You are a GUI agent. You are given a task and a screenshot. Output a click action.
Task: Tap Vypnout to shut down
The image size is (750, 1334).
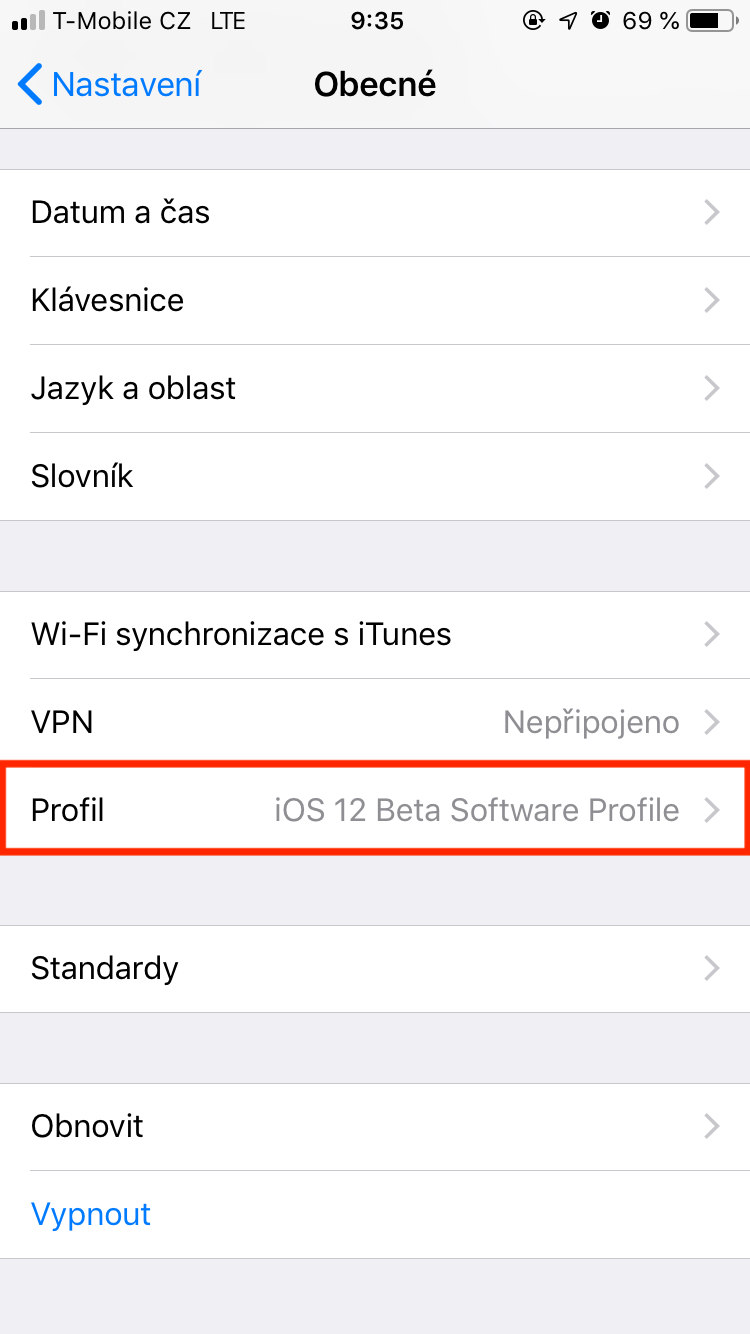(x=92, y=1215)
